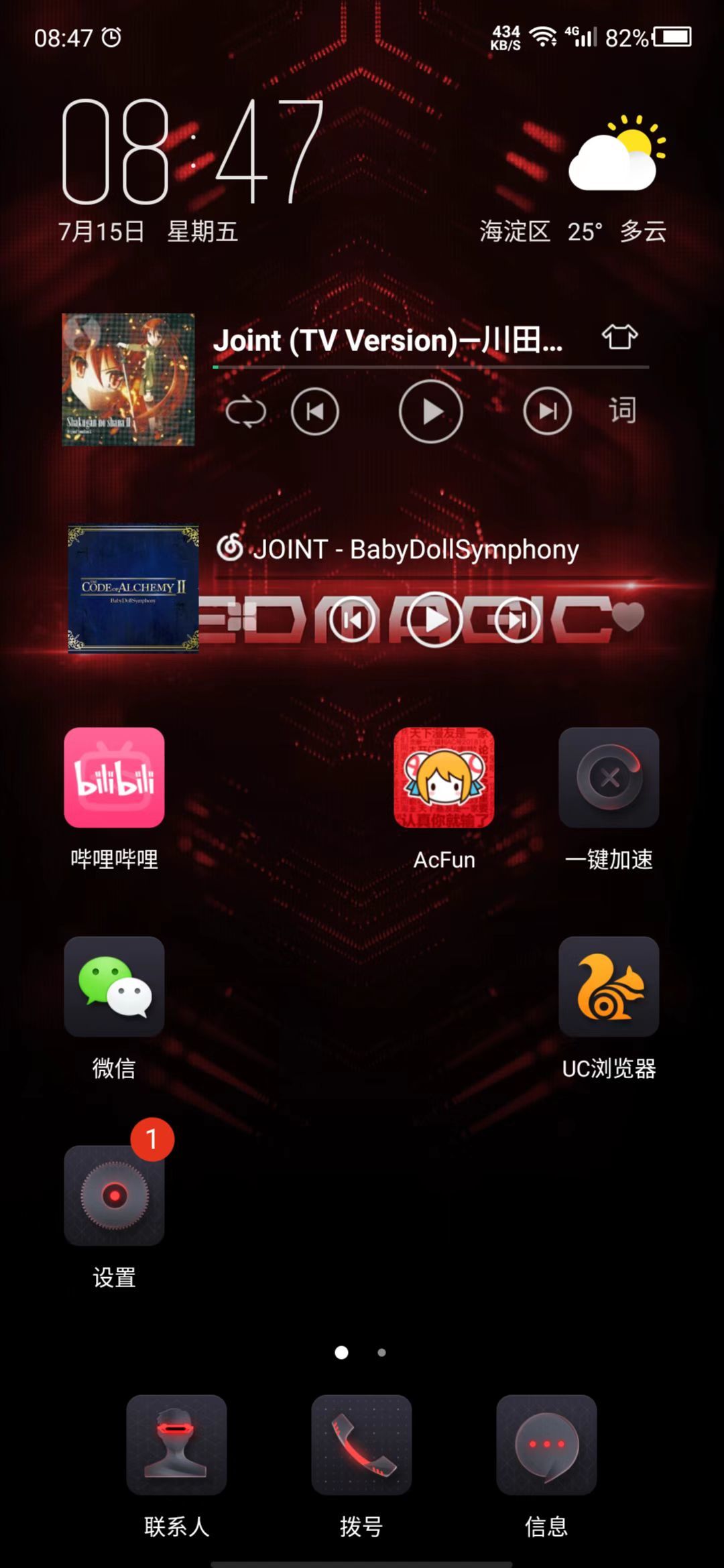Open the 哔哩哔哩 app
The height and width of the screenshot is (1568, 724).
pos(114,777)
